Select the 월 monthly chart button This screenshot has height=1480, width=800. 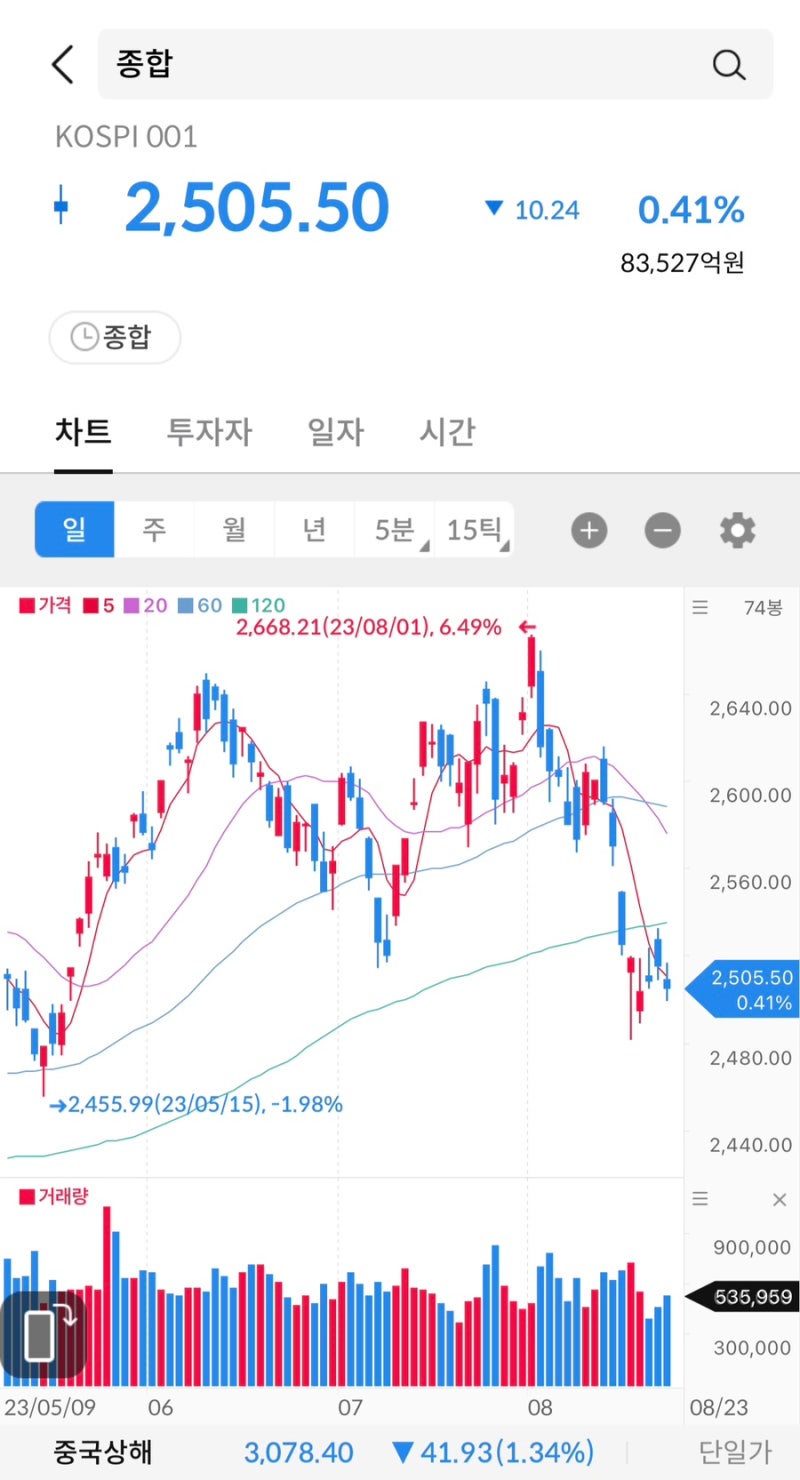[x=234, y=530]
